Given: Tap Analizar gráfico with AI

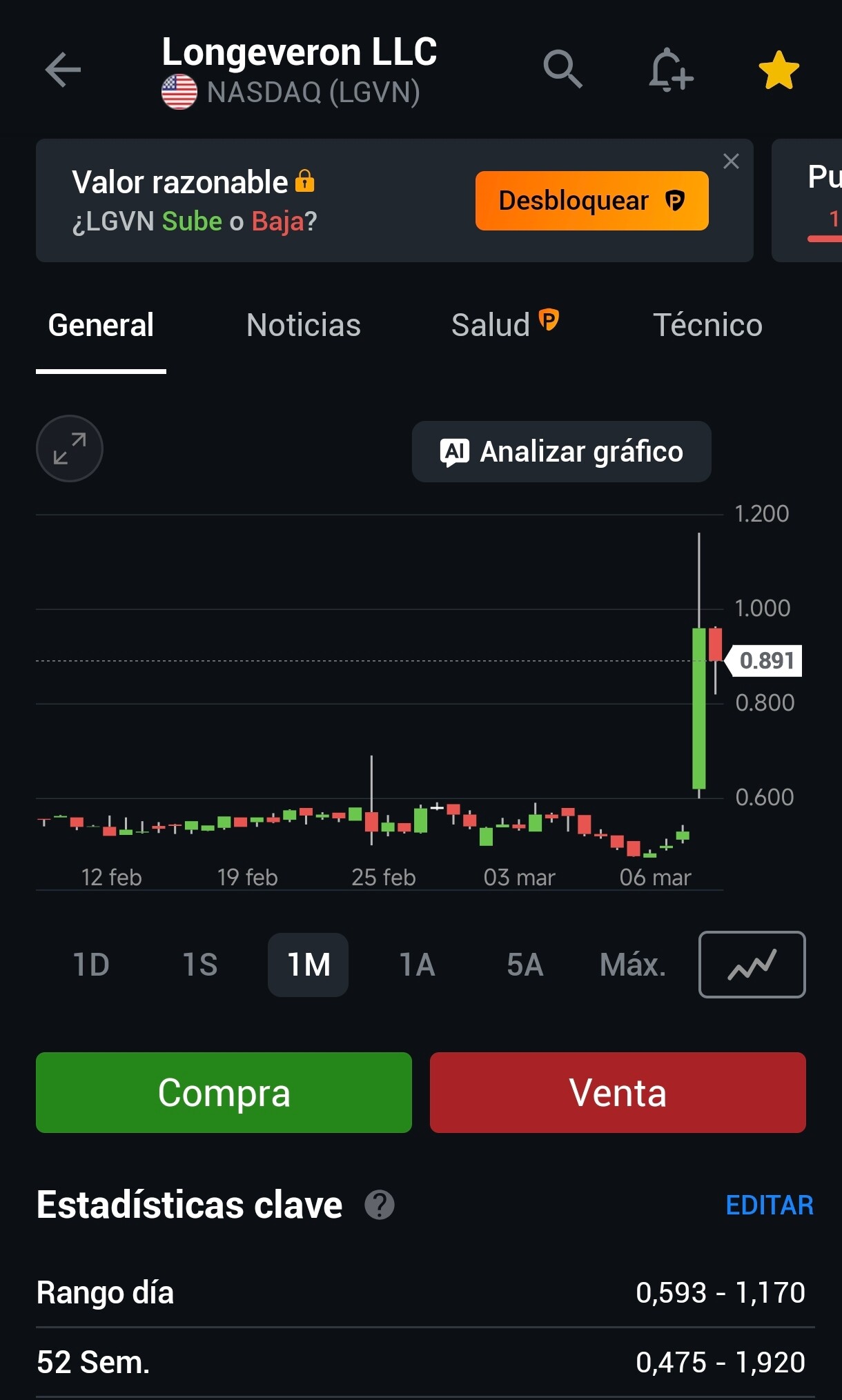Looking at the screenshot, I should click(x=561, y=452).
